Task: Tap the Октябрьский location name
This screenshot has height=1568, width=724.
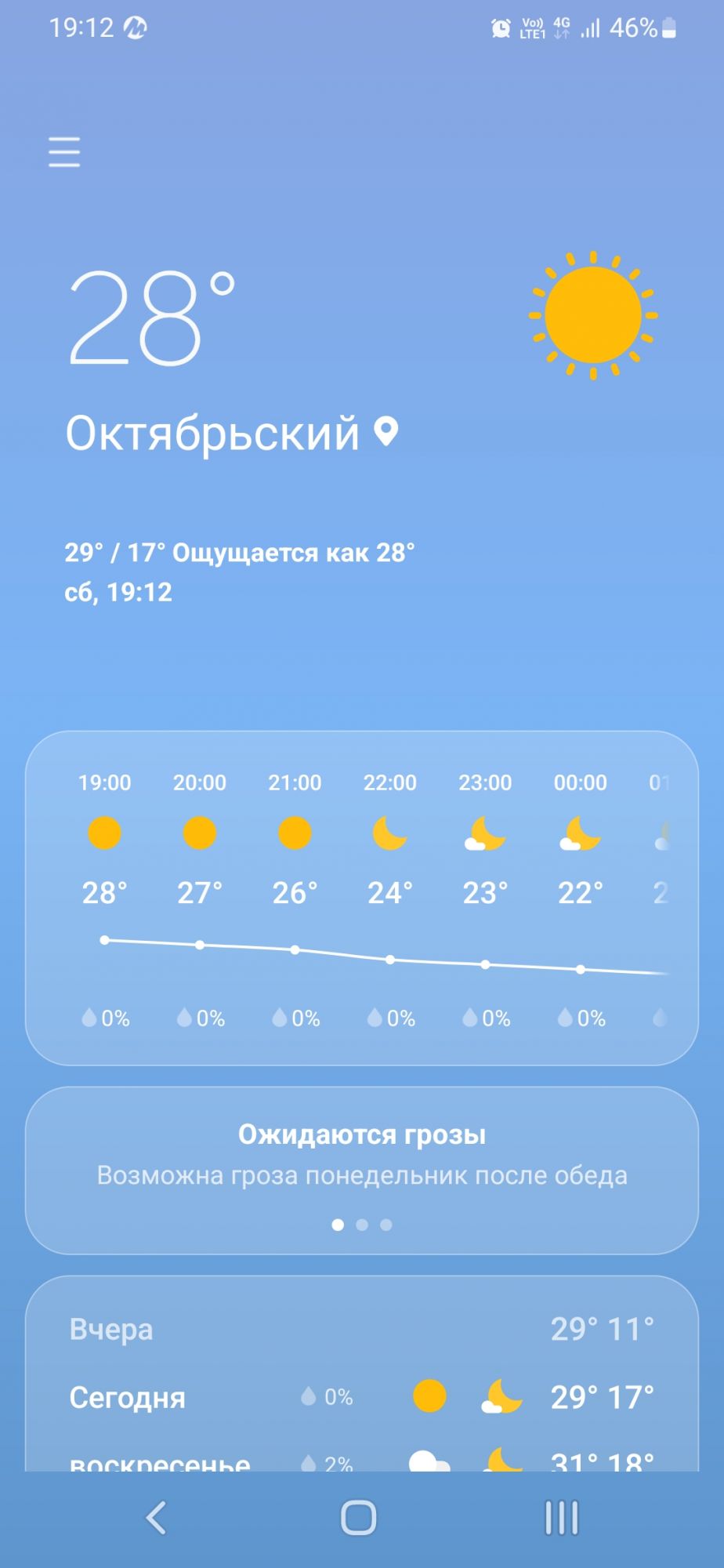Action: tap(212, 433)
